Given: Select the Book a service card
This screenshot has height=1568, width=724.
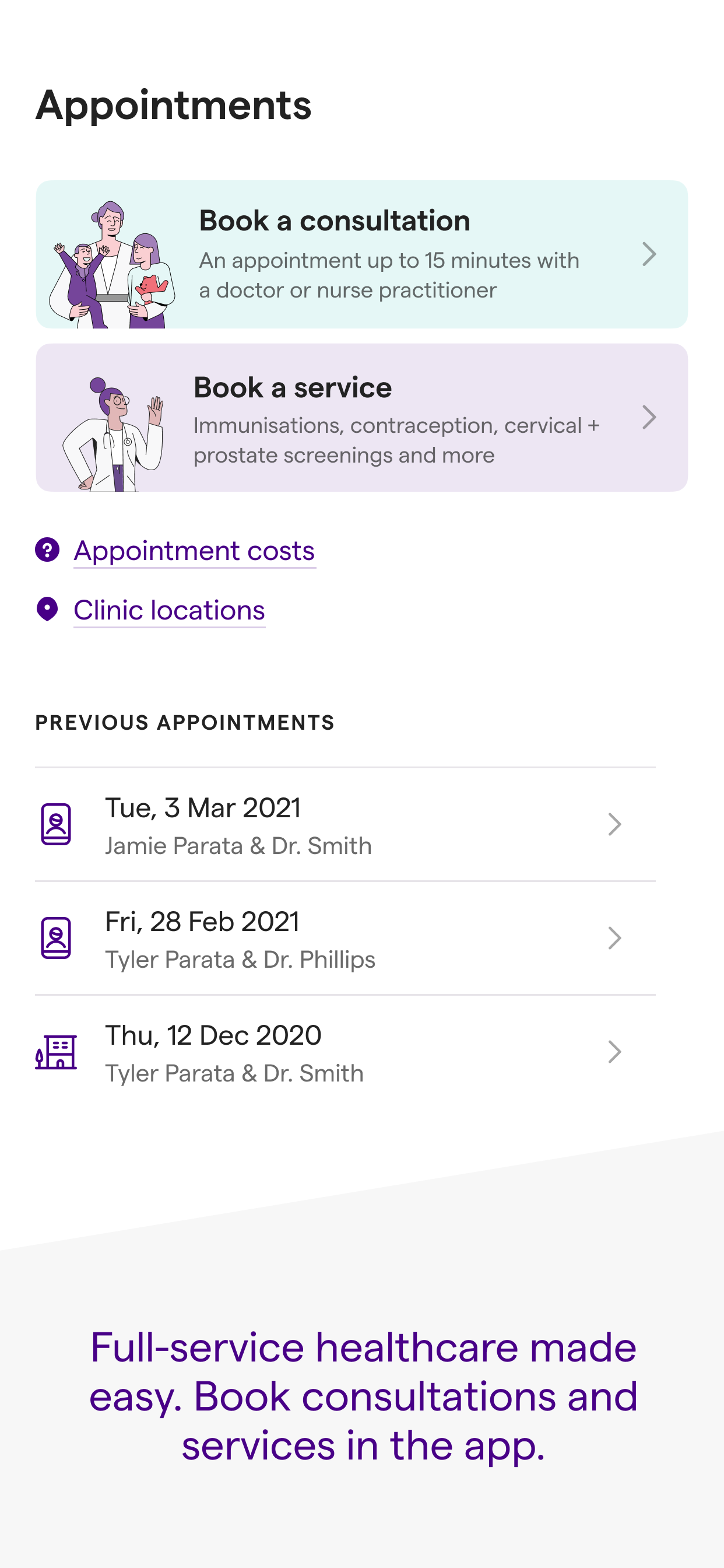Looking at the screenshot, I should tap(361, 418).
